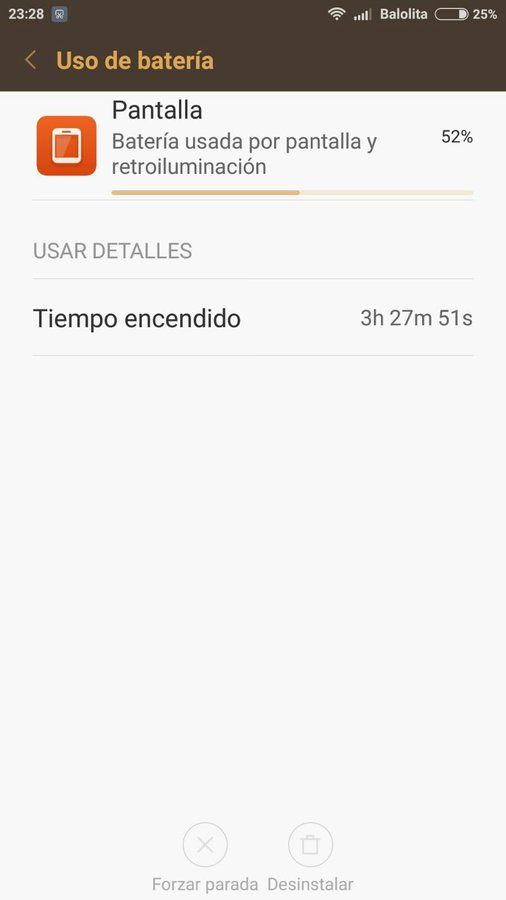Tap the Desinstalar trash button
This screenshot has width=506, height=900.
(x=310, y=844)
